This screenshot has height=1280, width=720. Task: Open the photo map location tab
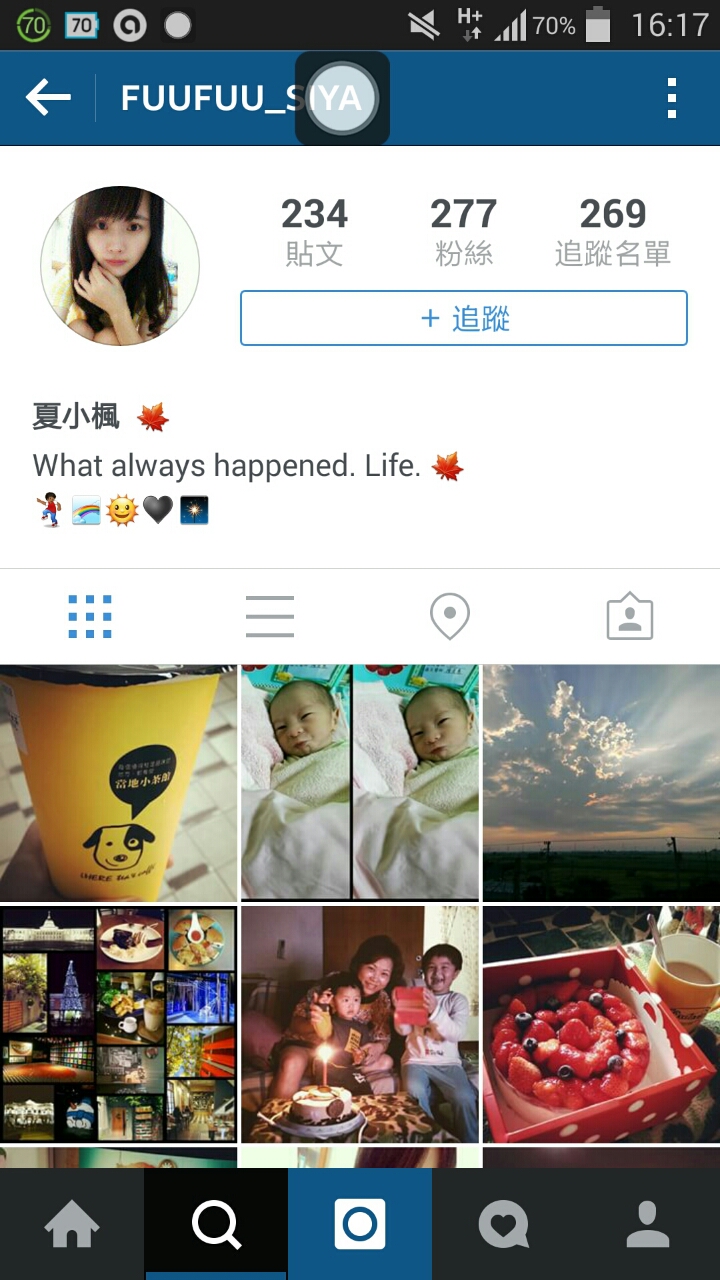tap(450, 616)
